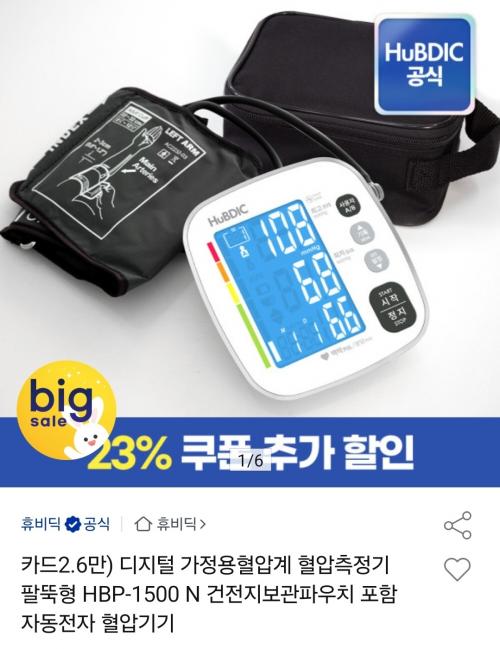Screen dimensions: 500x649
Task: Add the HBP-1500 N to wishlist
Action: [x=457, y=569]
